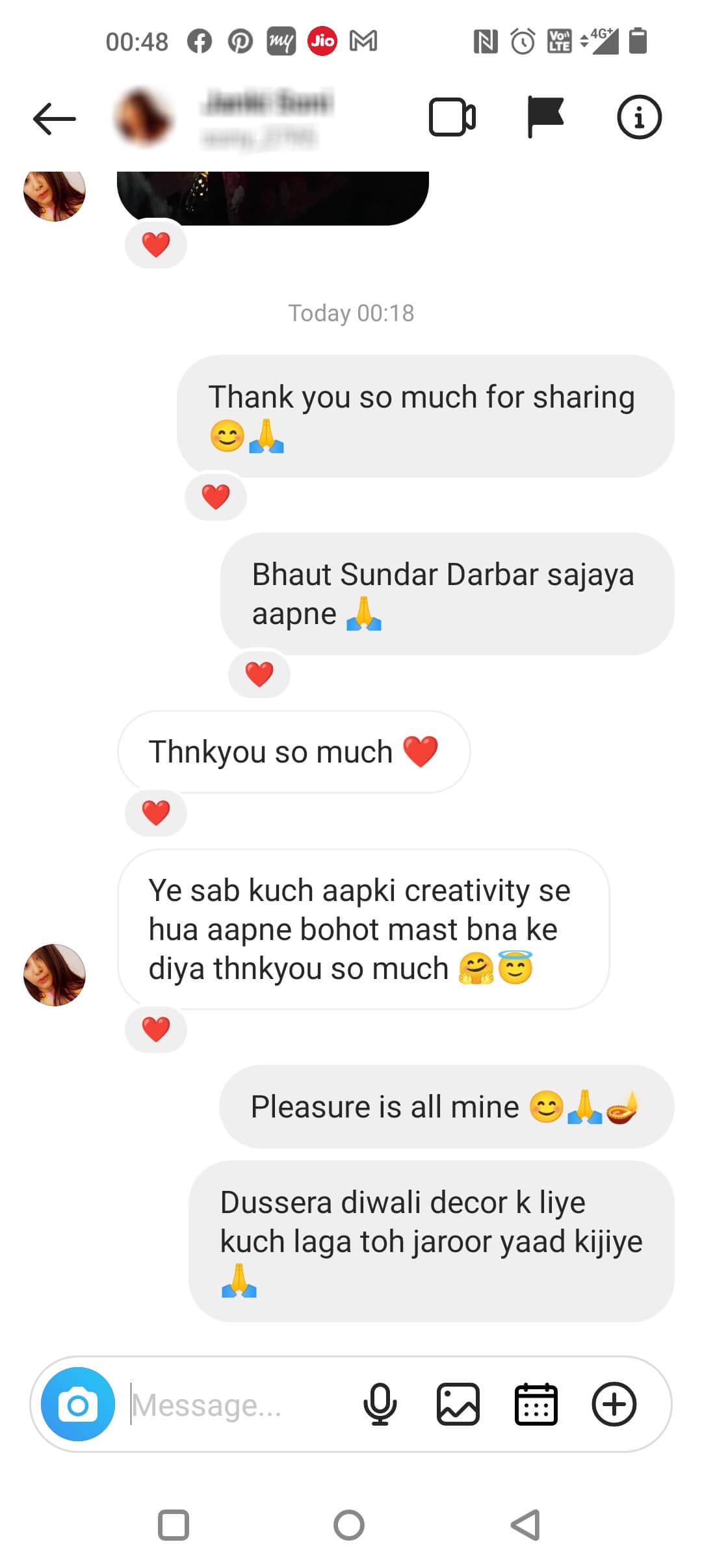View heart reaction on 'Thank you so much for sharing'
Screen dimensions: 702x1568
pyautogui.click(x=216, y=497)
